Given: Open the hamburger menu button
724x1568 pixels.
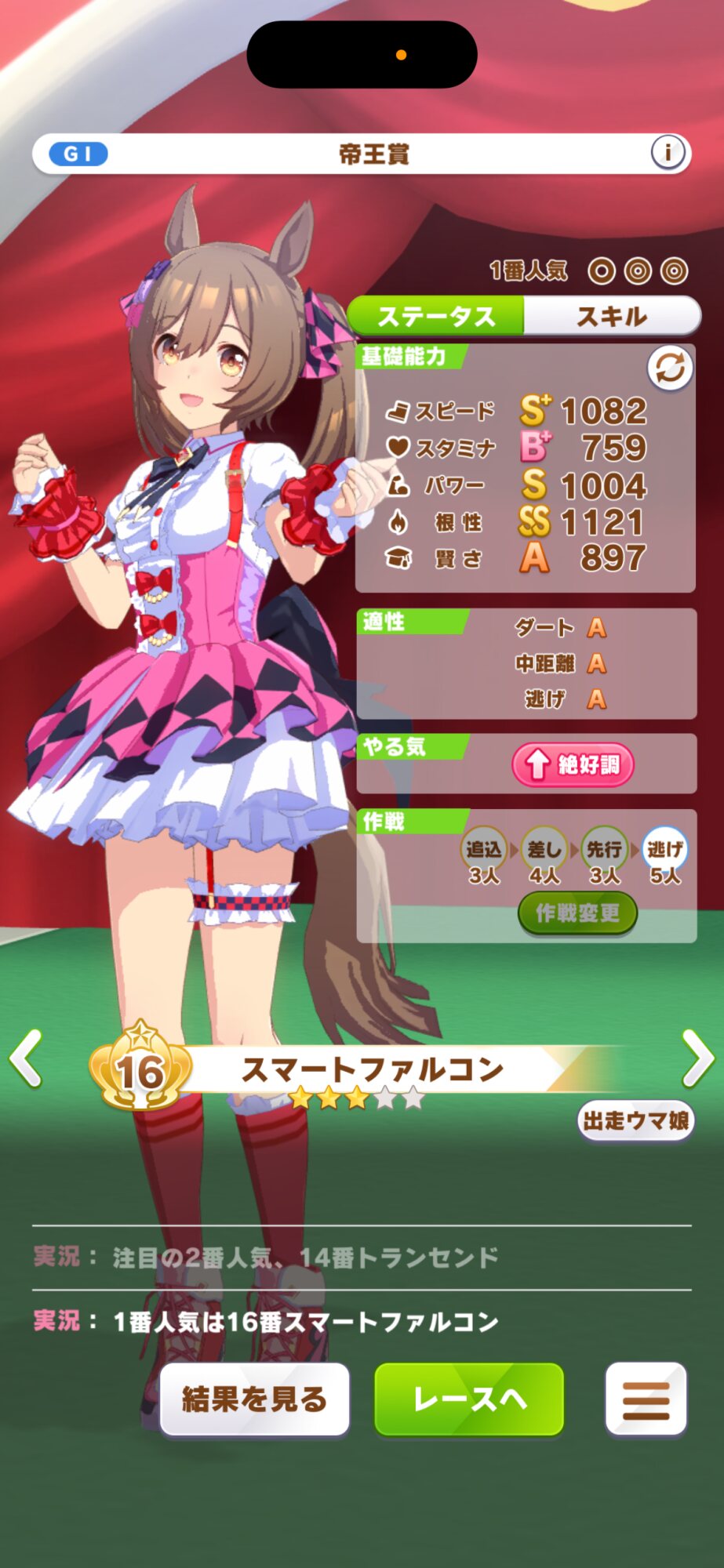Looking at the screenshot, I should pos(646,1399).
